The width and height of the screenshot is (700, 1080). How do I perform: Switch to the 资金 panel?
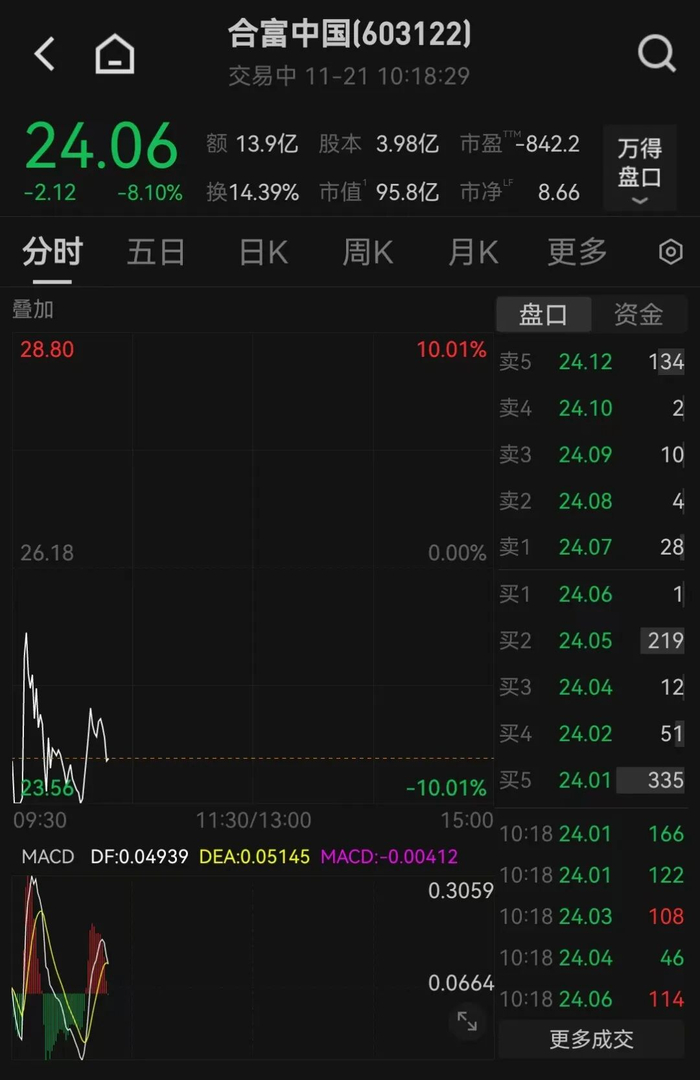pyautogui.click(x=638, y=315)
